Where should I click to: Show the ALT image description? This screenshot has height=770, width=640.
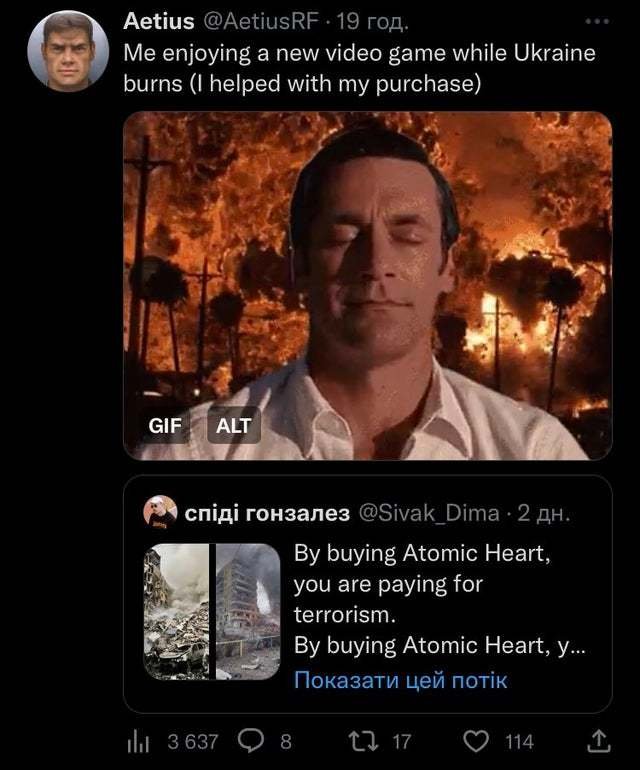pos(233,425)
